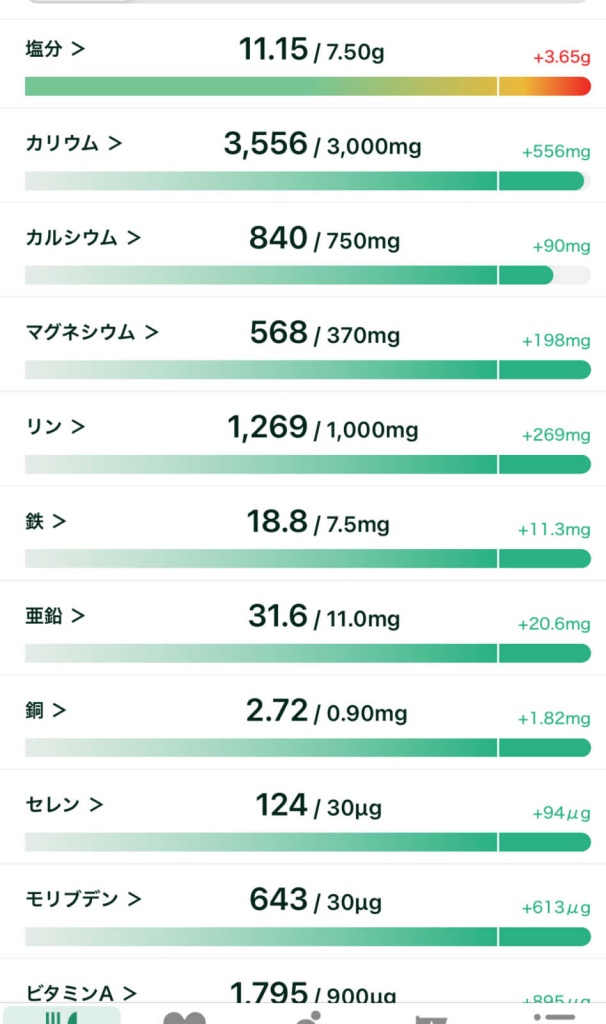Open the 銅 (copper) row
Viewport: 606px width, 1024px height.
[x=46, y=710]
